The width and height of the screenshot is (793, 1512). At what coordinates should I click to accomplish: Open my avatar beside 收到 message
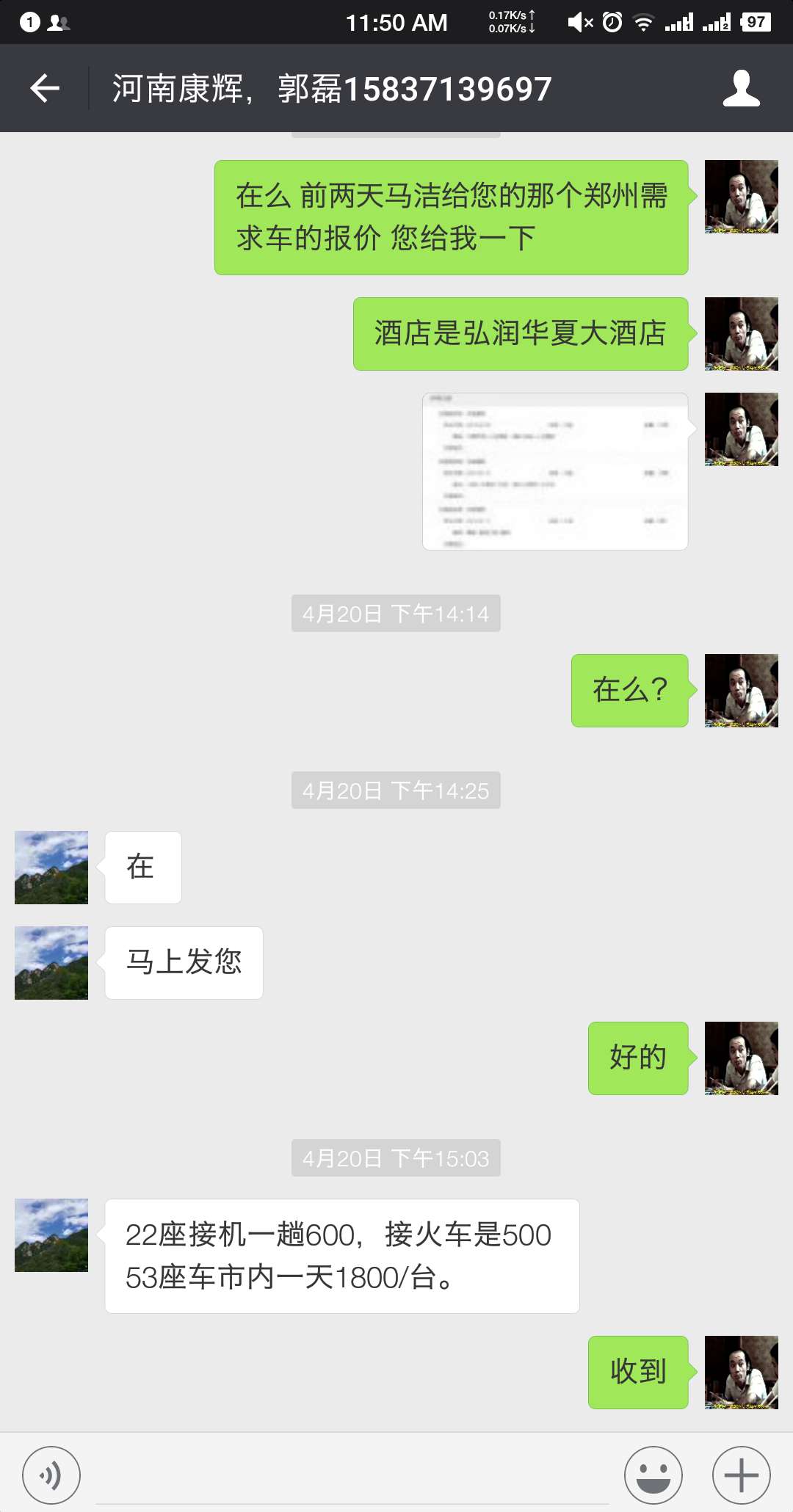(741, 1372)
